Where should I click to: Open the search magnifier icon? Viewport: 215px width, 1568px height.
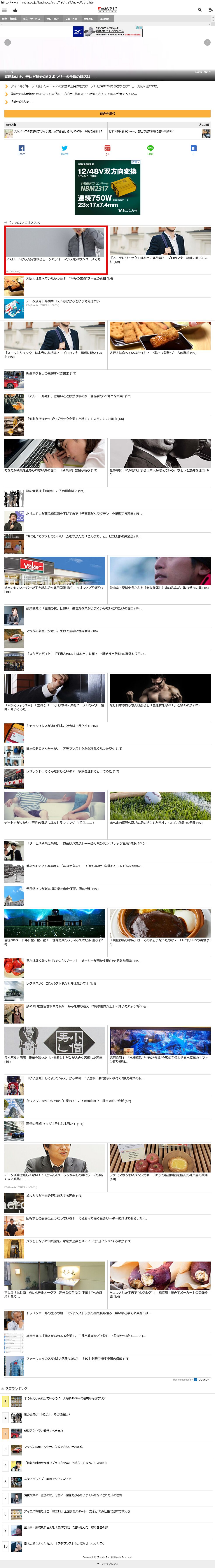pos(199,10)
